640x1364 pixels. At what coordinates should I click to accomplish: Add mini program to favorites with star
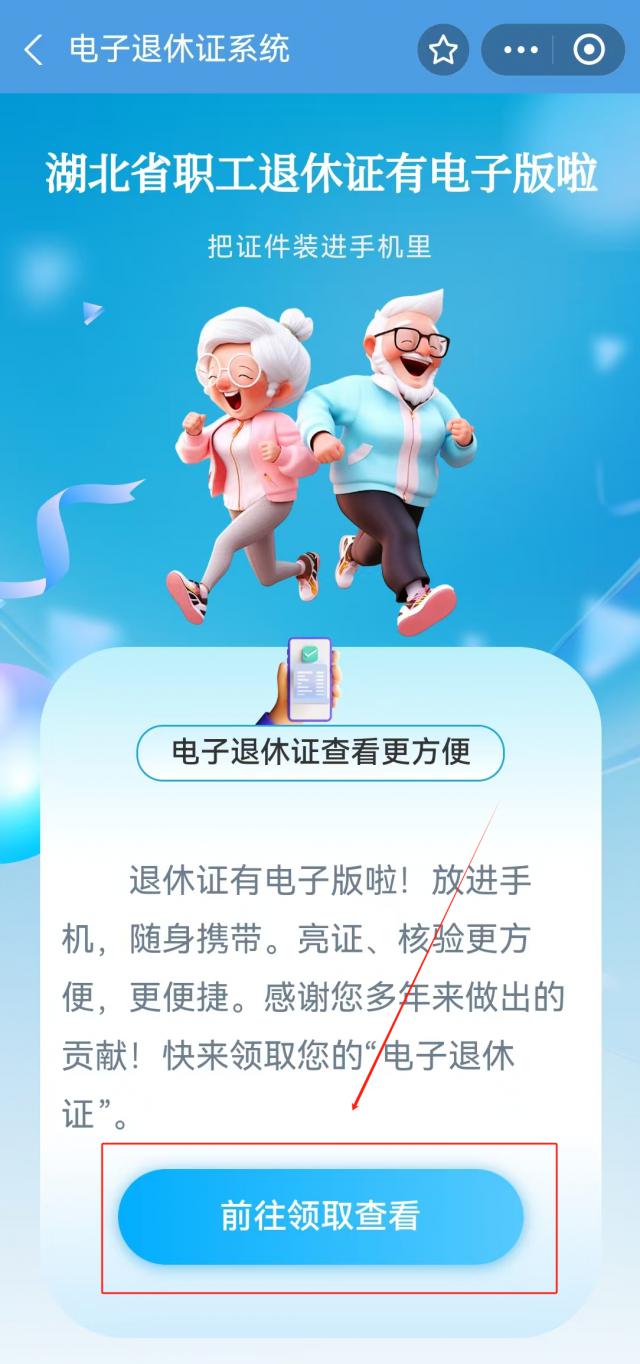[x=443, y=49]
